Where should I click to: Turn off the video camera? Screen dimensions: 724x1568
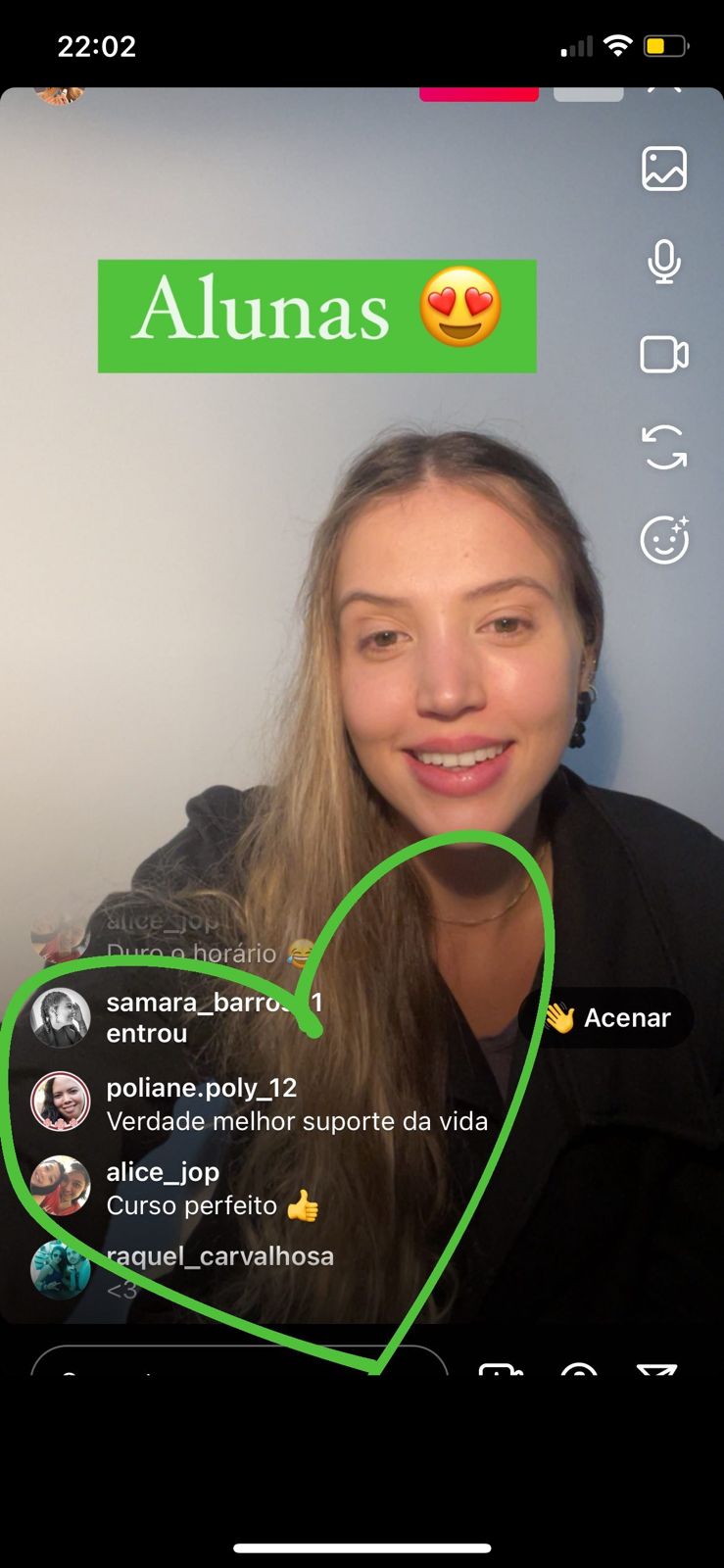coord(664,355)
